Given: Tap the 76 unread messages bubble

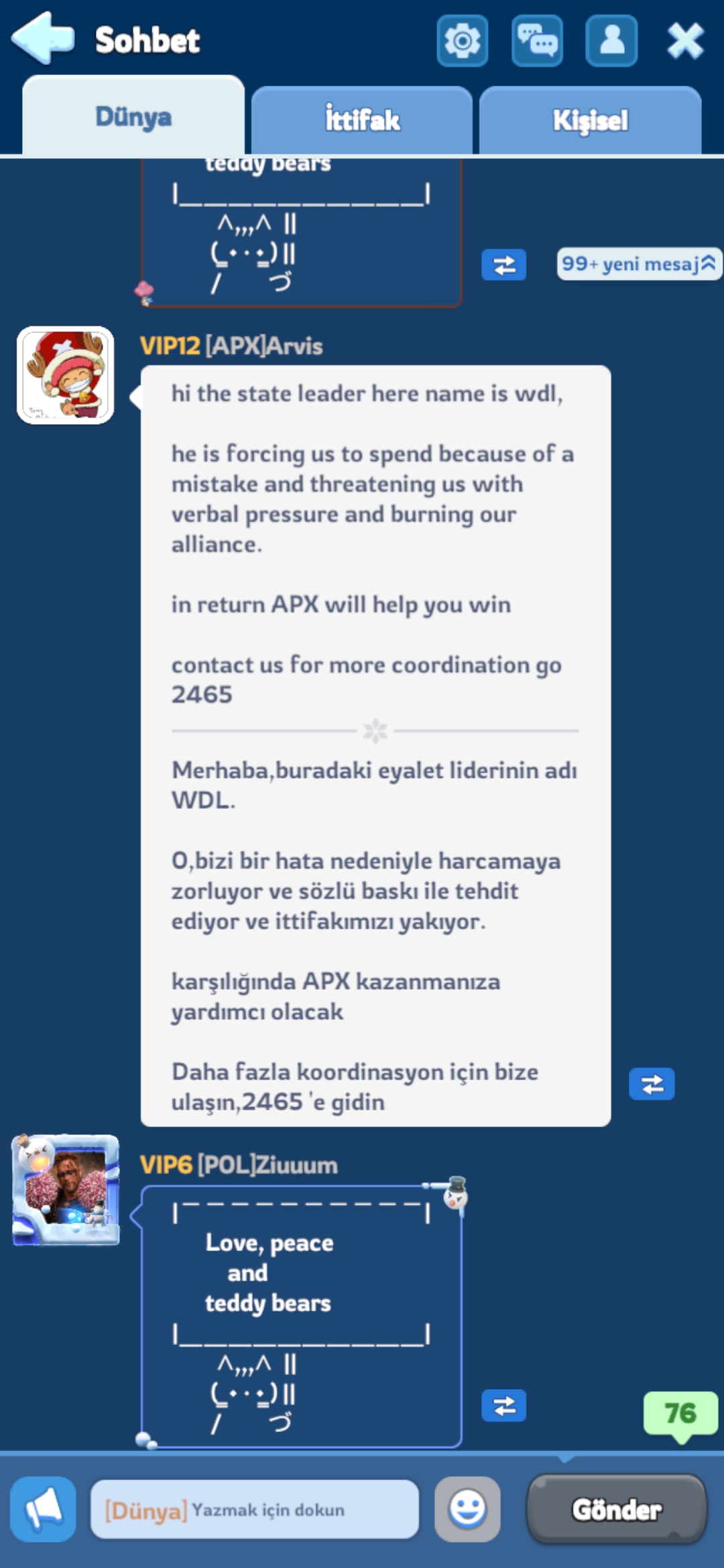Looking at the screenshot, I should click(x=681, y=1414).
